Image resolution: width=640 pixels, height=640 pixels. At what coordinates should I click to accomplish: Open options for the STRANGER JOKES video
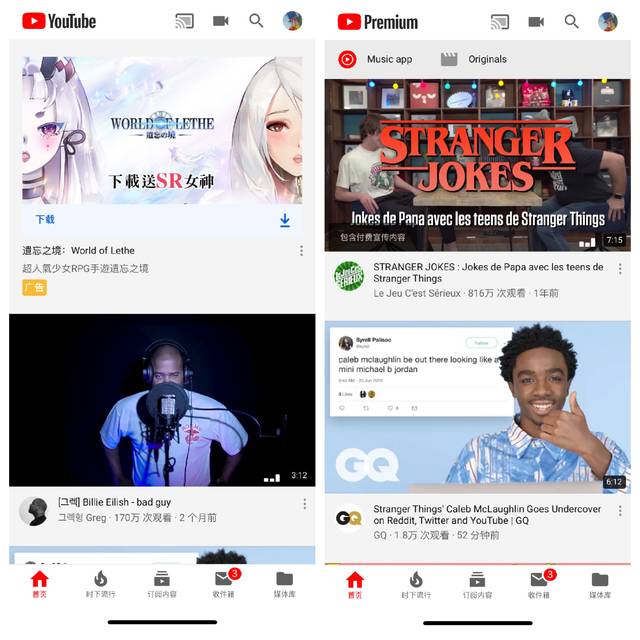tap(620, 269)
